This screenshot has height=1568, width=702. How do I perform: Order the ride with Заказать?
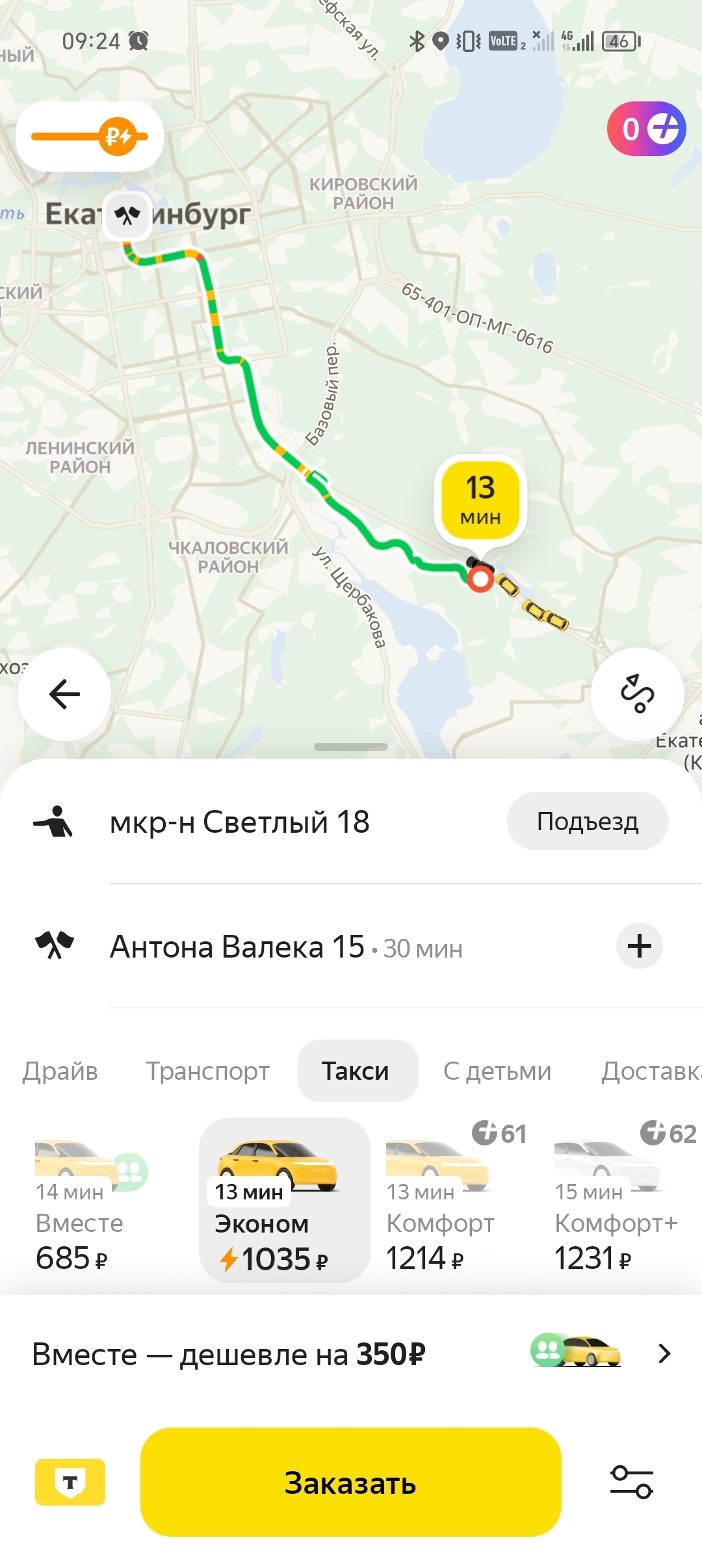coord(351,1483)
